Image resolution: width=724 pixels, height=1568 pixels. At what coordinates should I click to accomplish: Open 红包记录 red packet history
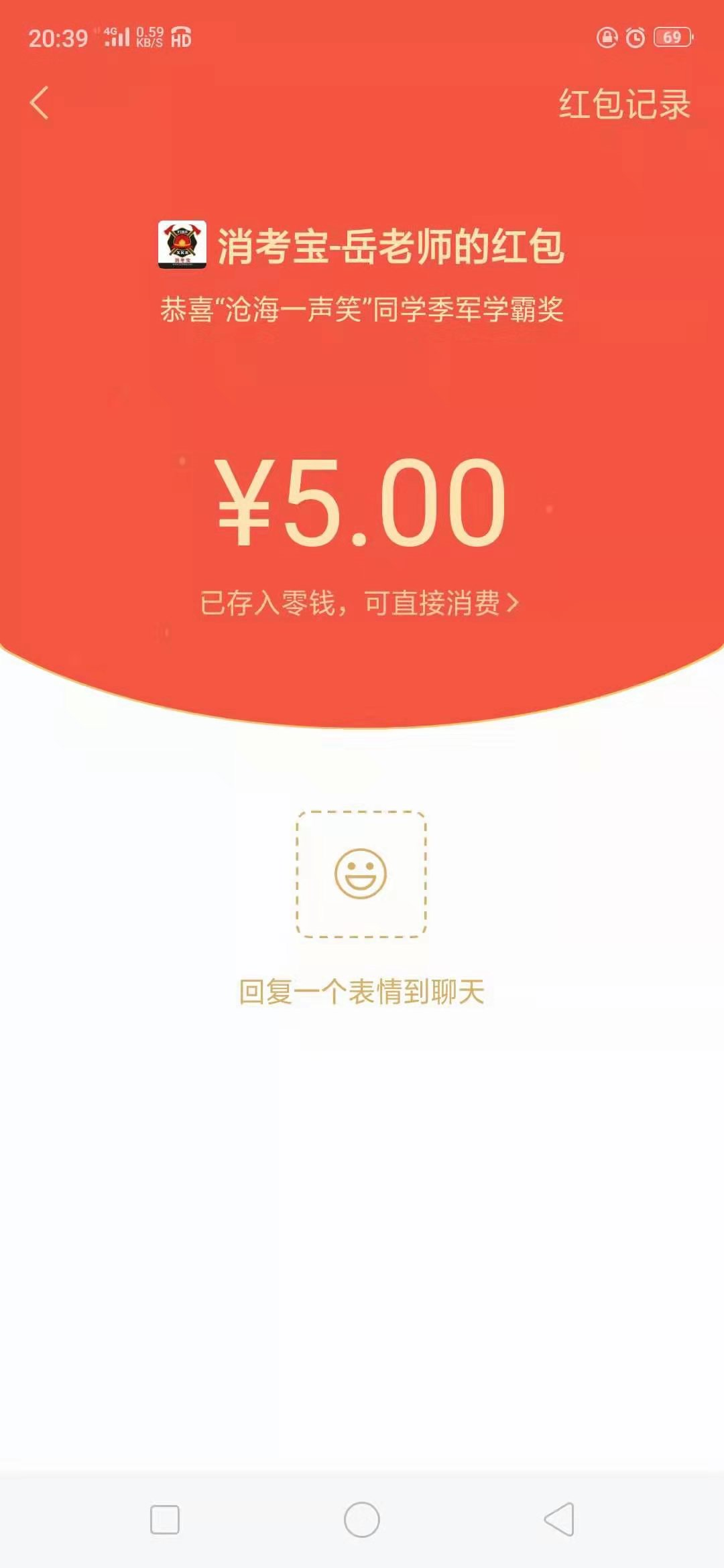(x=624, y=105)
